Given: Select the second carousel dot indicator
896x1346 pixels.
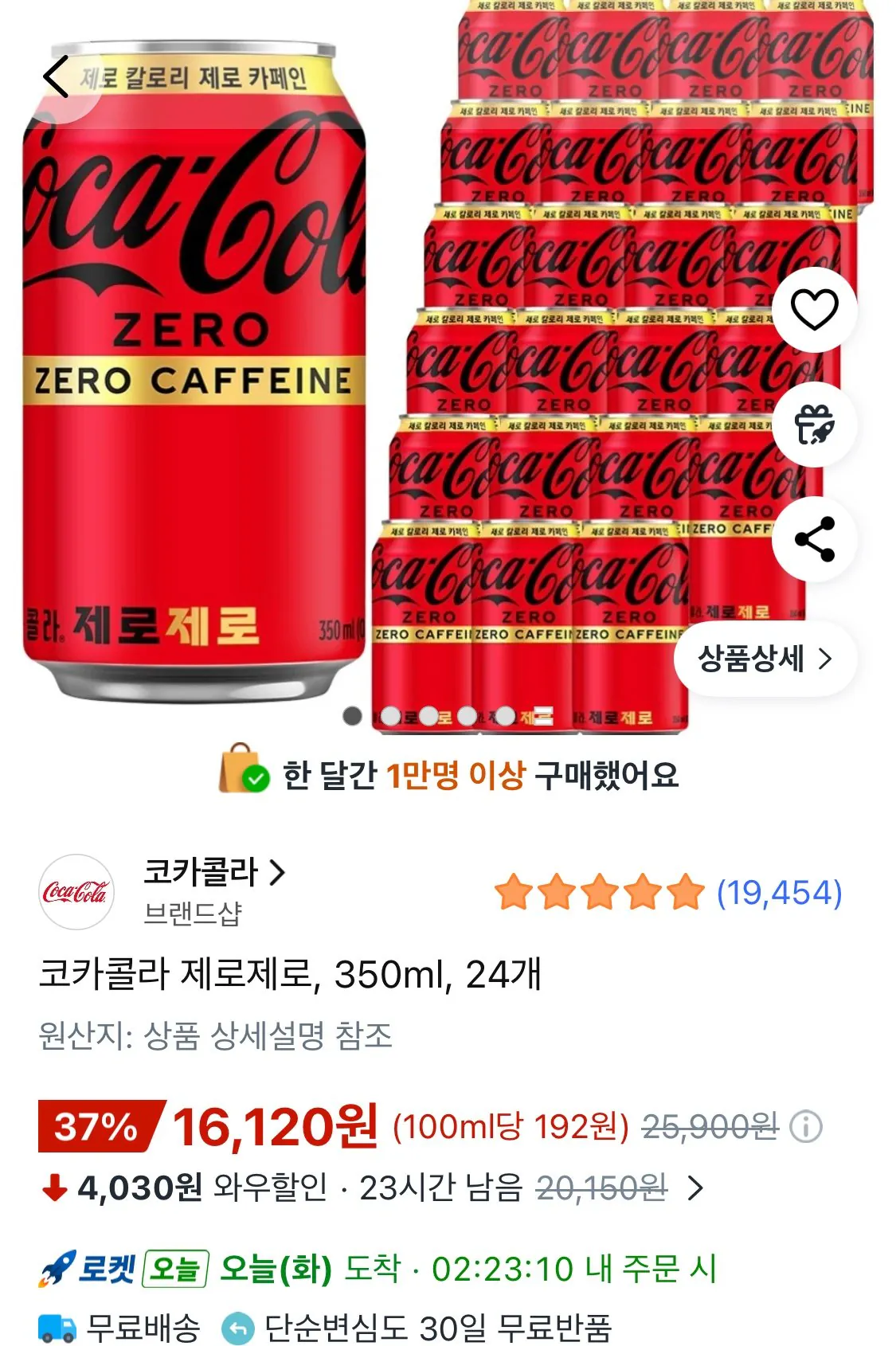Looking at the screenshot, I should [390, 715].
